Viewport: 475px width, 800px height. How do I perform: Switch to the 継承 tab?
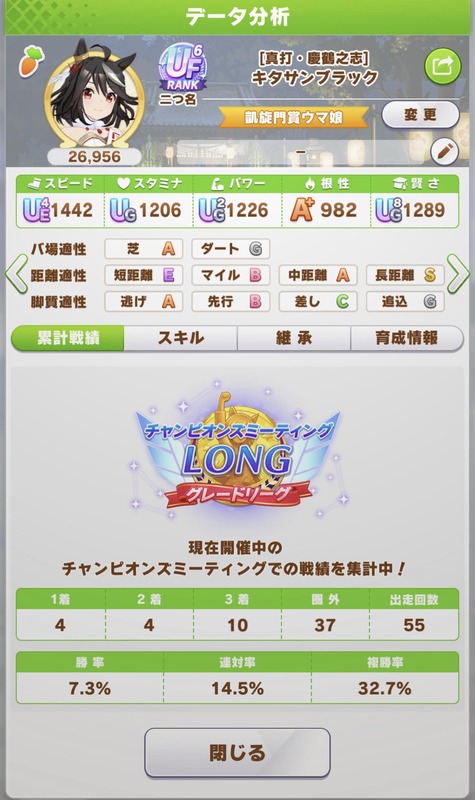(x=294, y=338)
